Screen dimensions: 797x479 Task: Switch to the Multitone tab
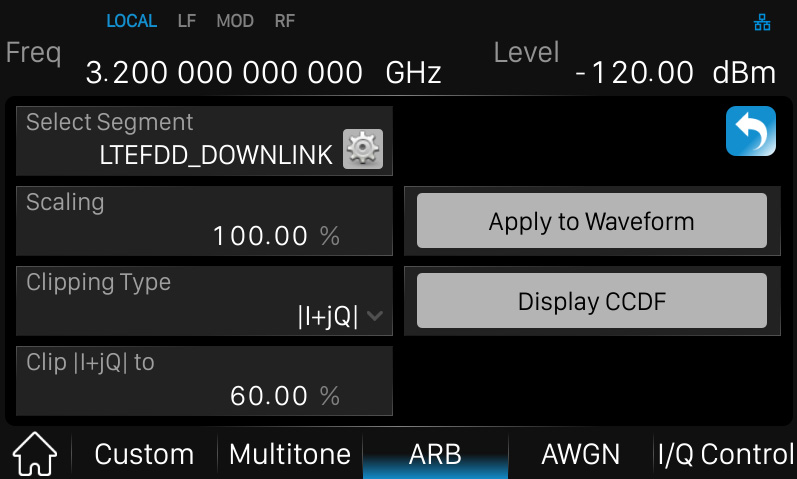[290, 455]
